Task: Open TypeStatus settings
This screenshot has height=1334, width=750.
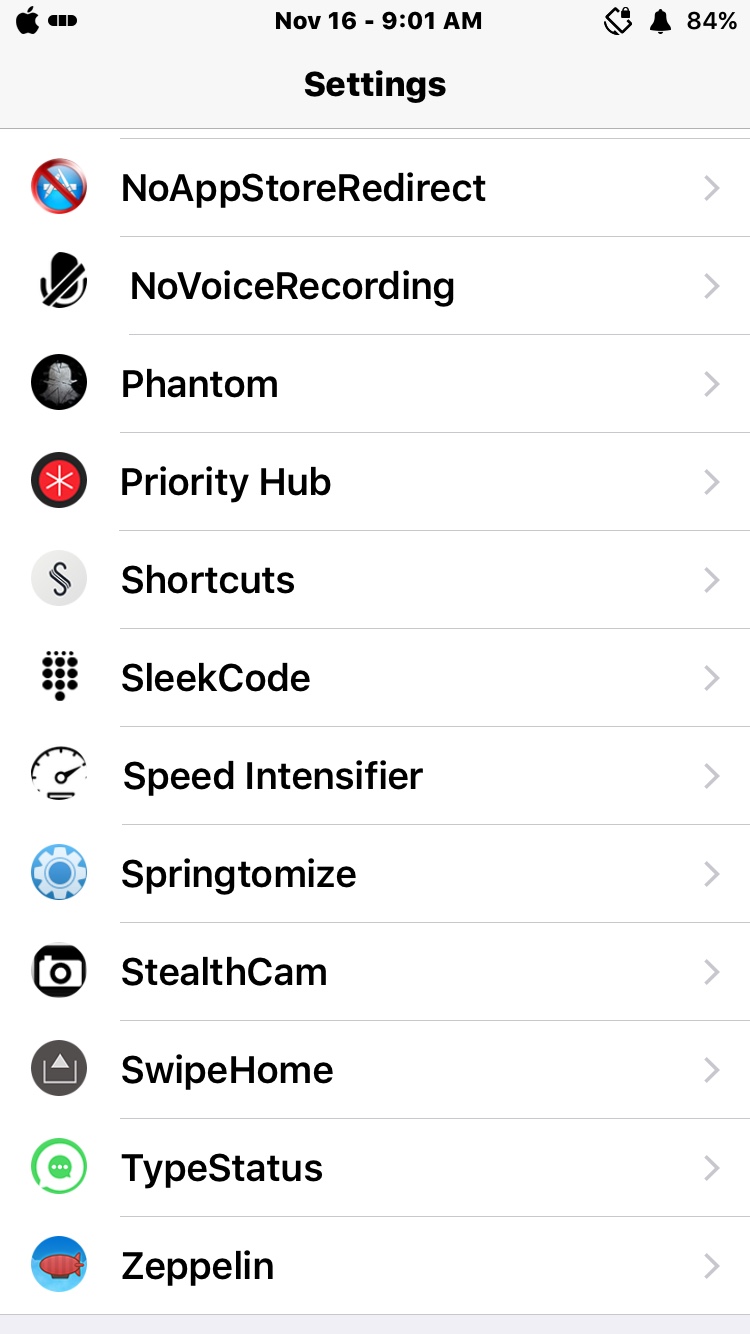Action: (x=375, y=1168)
